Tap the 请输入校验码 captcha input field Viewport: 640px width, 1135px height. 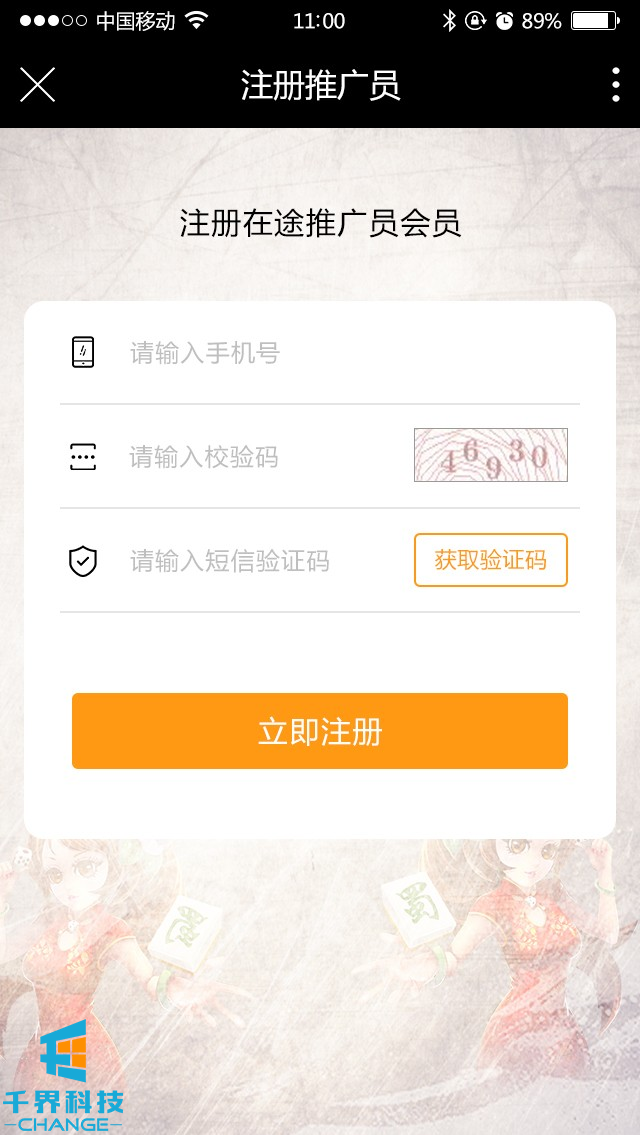260,457
